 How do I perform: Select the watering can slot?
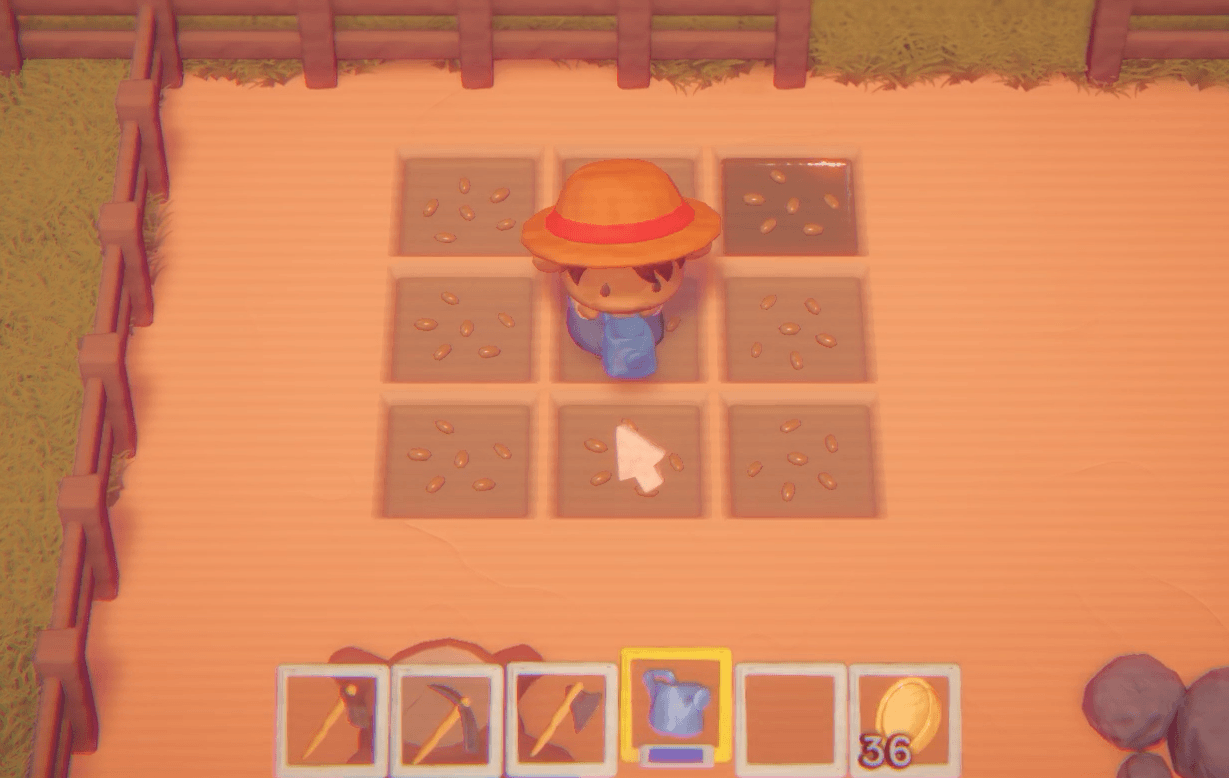[676, 708]
